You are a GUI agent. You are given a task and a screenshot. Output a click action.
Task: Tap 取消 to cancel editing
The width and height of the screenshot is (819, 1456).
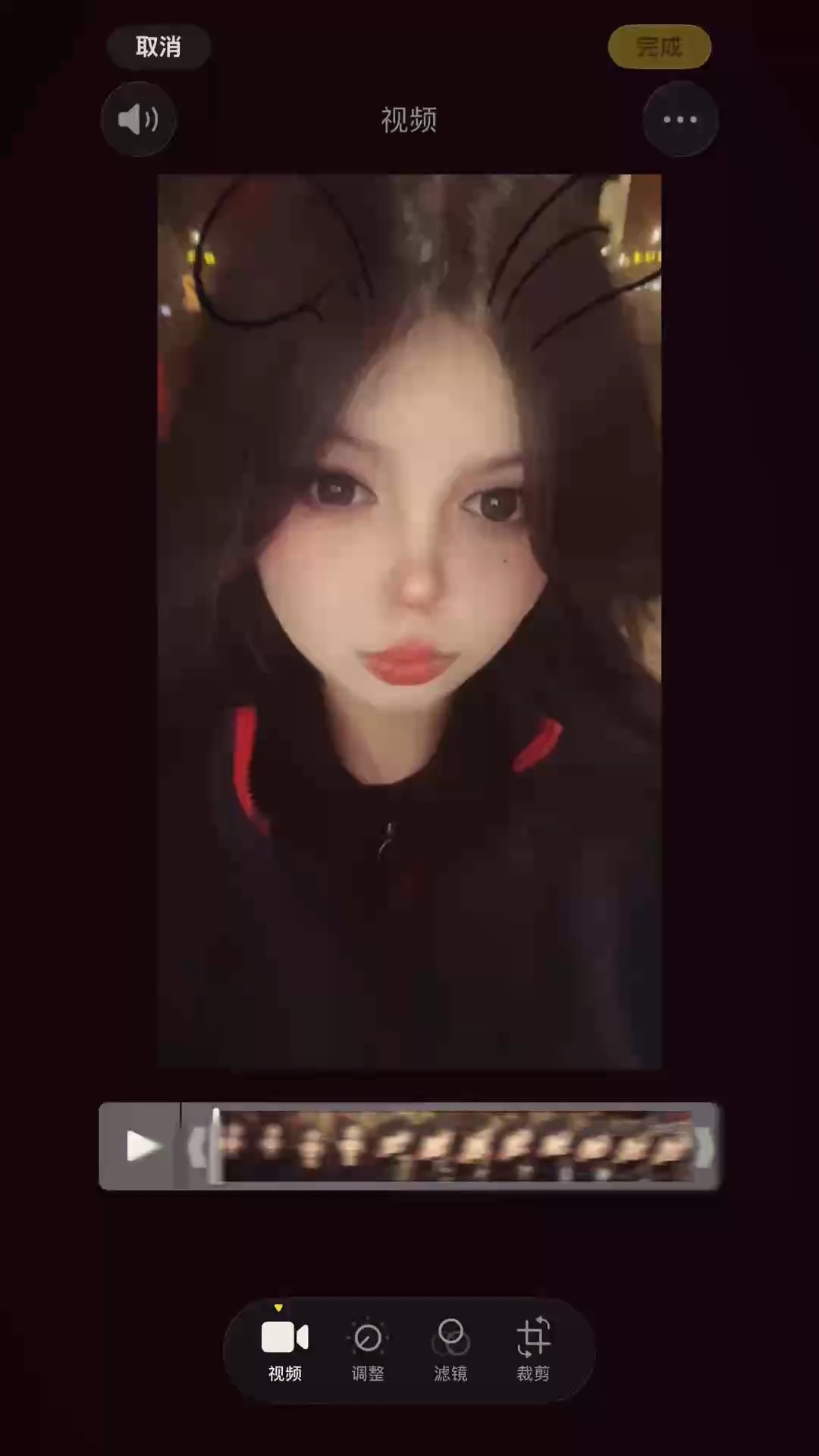point(158,47)
